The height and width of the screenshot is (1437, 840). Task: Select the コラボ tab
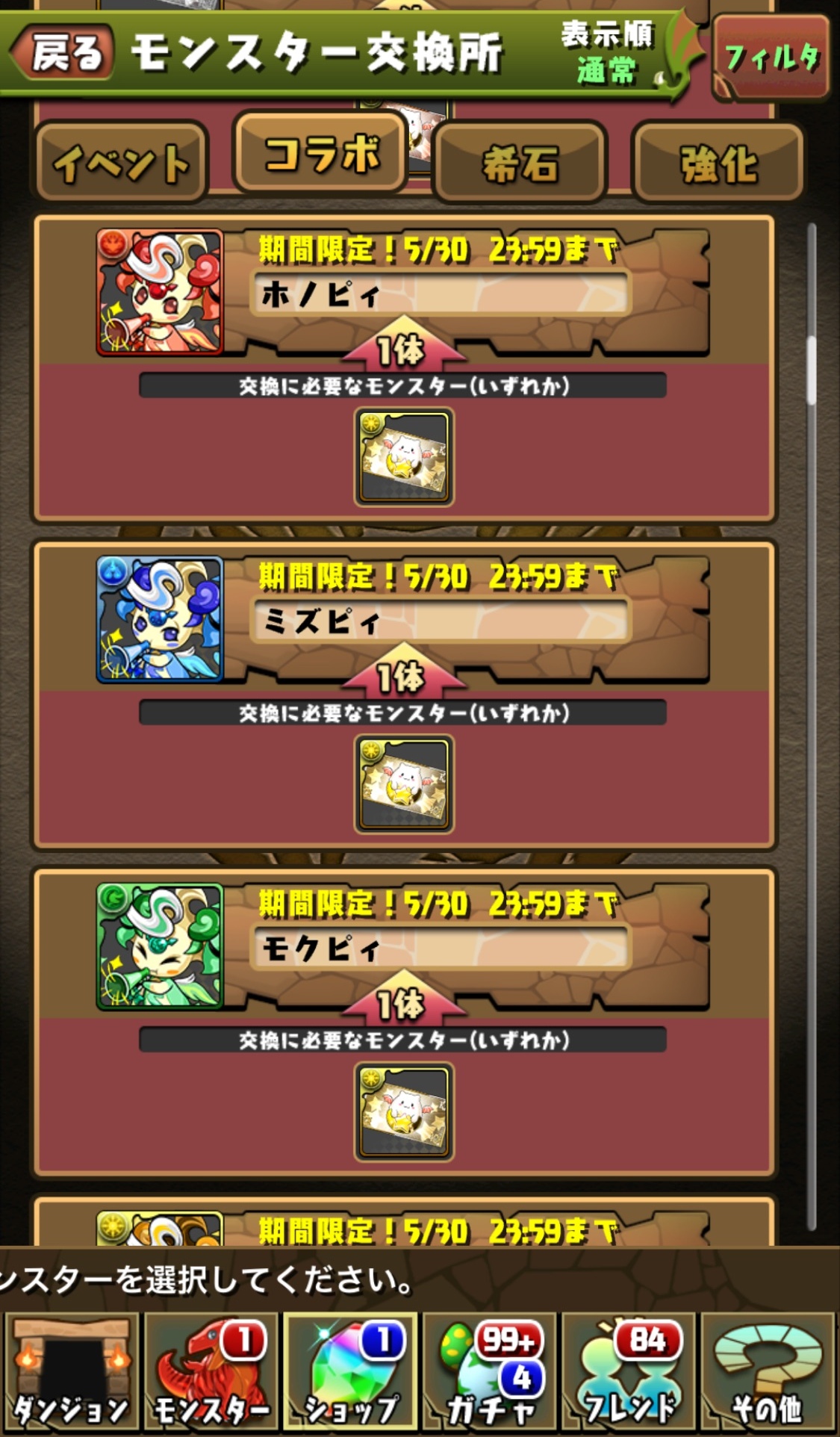(321, 153)
